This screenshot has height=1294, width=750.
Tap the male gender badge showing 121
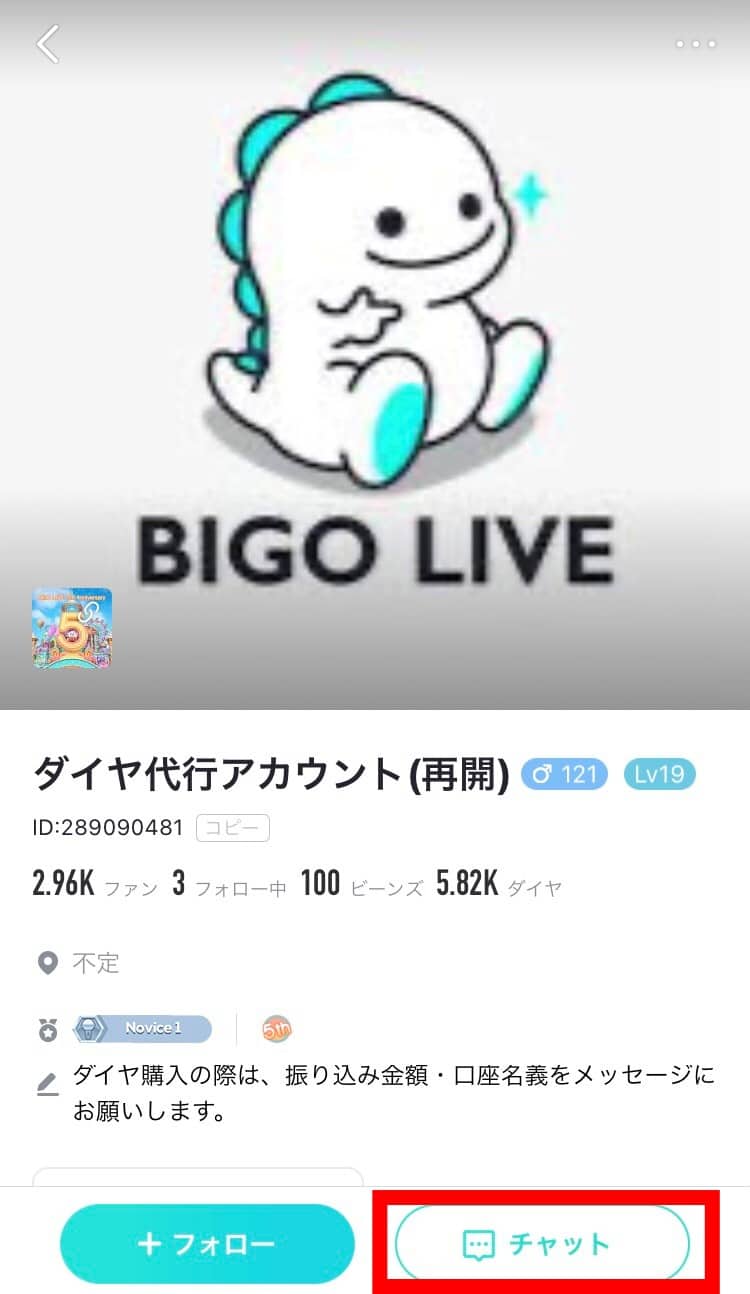[568, 773]
